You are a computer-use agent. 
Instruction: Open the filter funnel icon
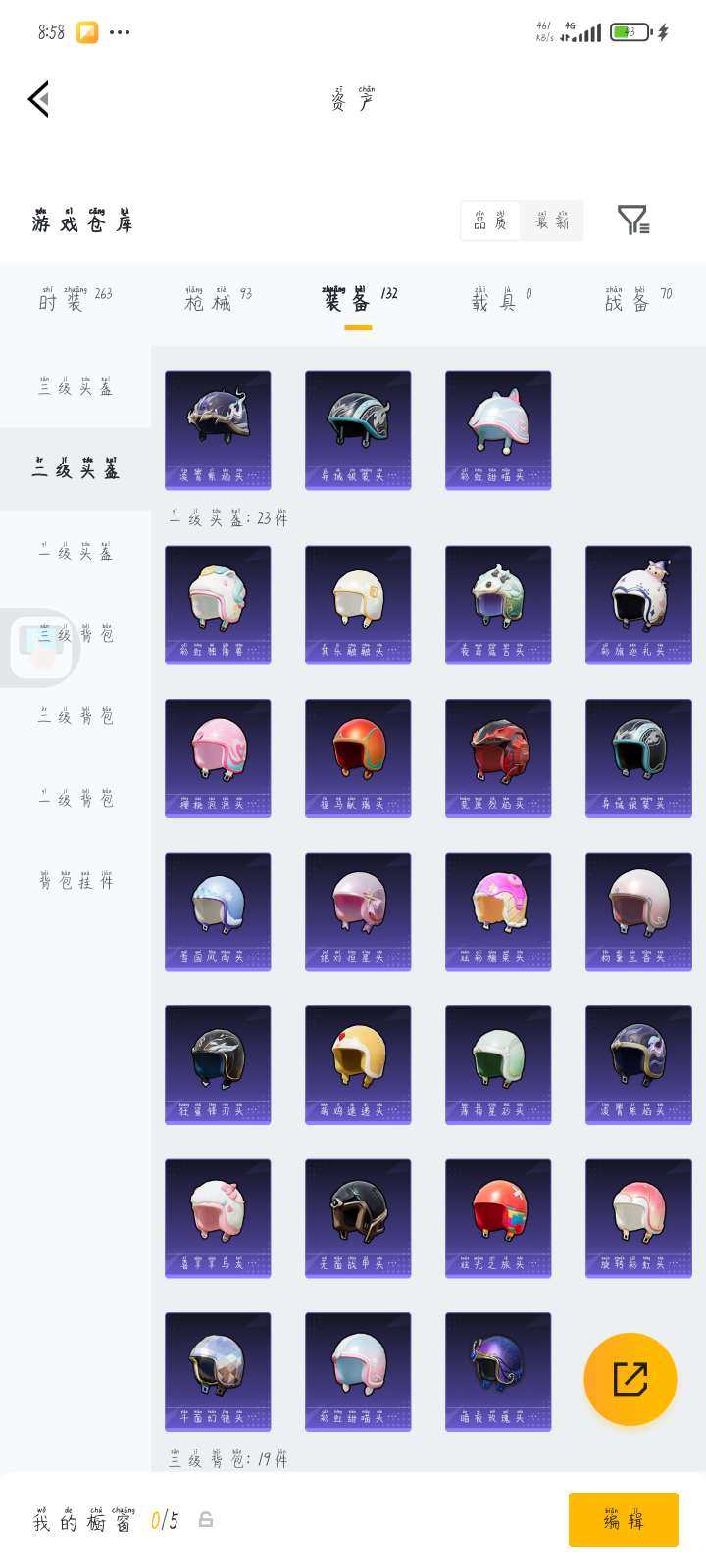pyautogui.click(x=633, y=220)
